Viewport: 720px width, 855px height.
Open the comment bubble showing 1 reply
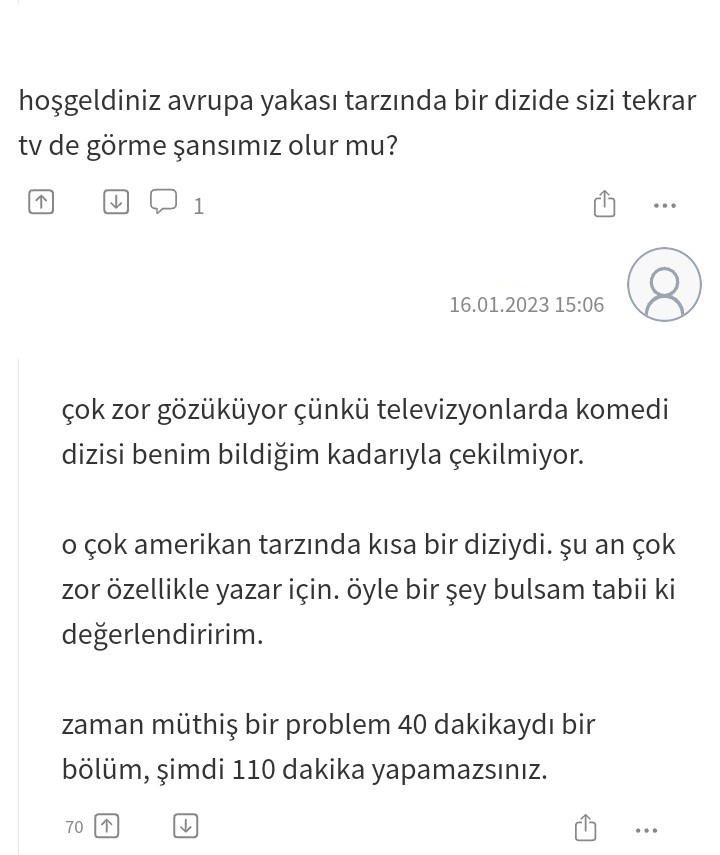tap(163, 201)
